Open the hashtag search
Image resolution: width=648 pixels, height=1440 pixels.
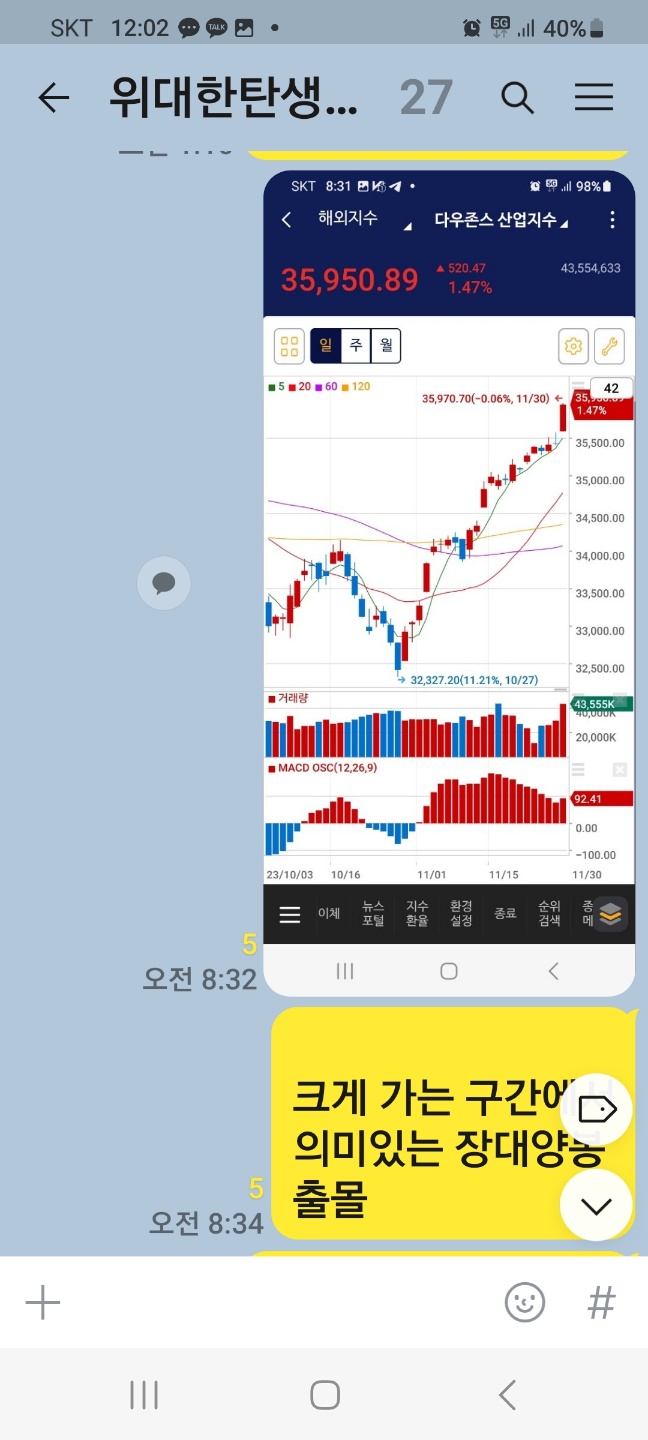601,1303
